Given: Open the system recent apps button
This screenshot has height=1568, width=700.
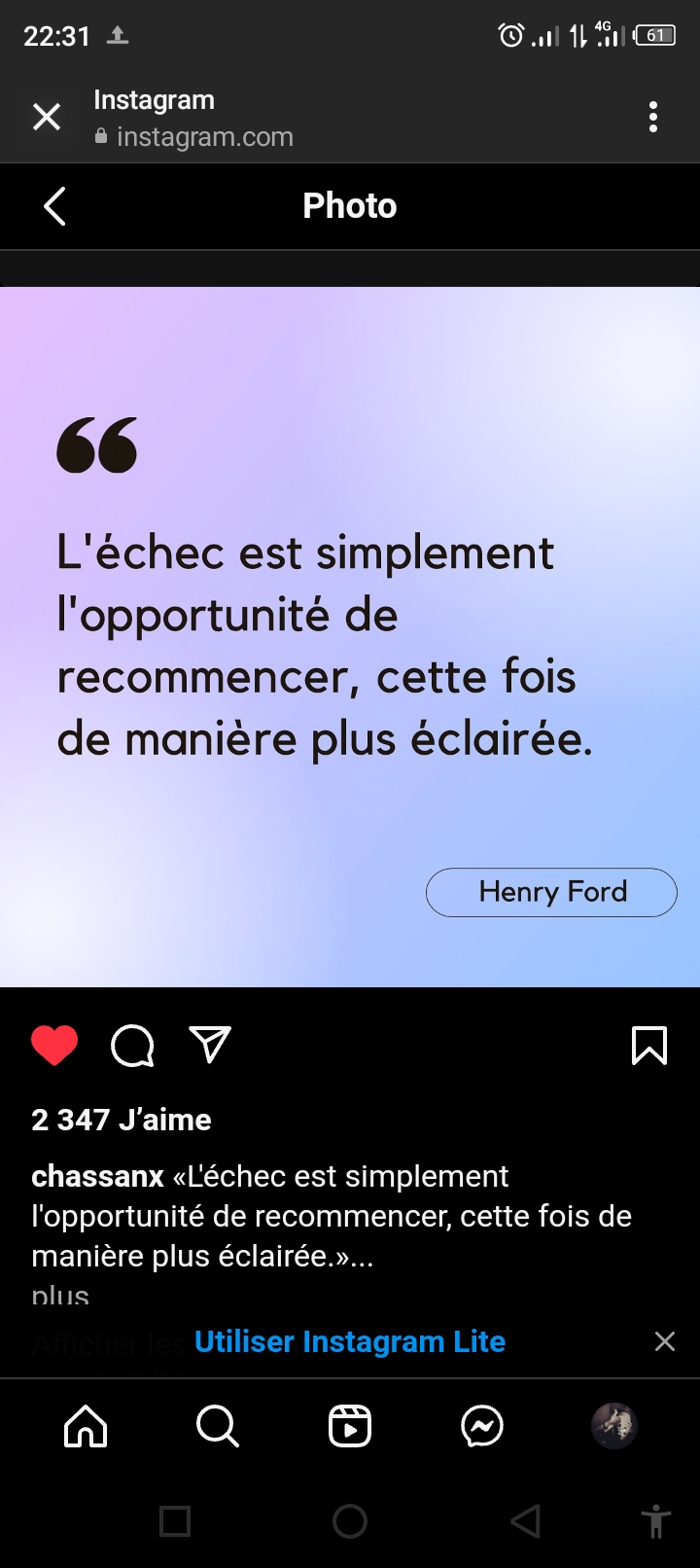Looking at the screenshot, I should tap(175, 1521).
